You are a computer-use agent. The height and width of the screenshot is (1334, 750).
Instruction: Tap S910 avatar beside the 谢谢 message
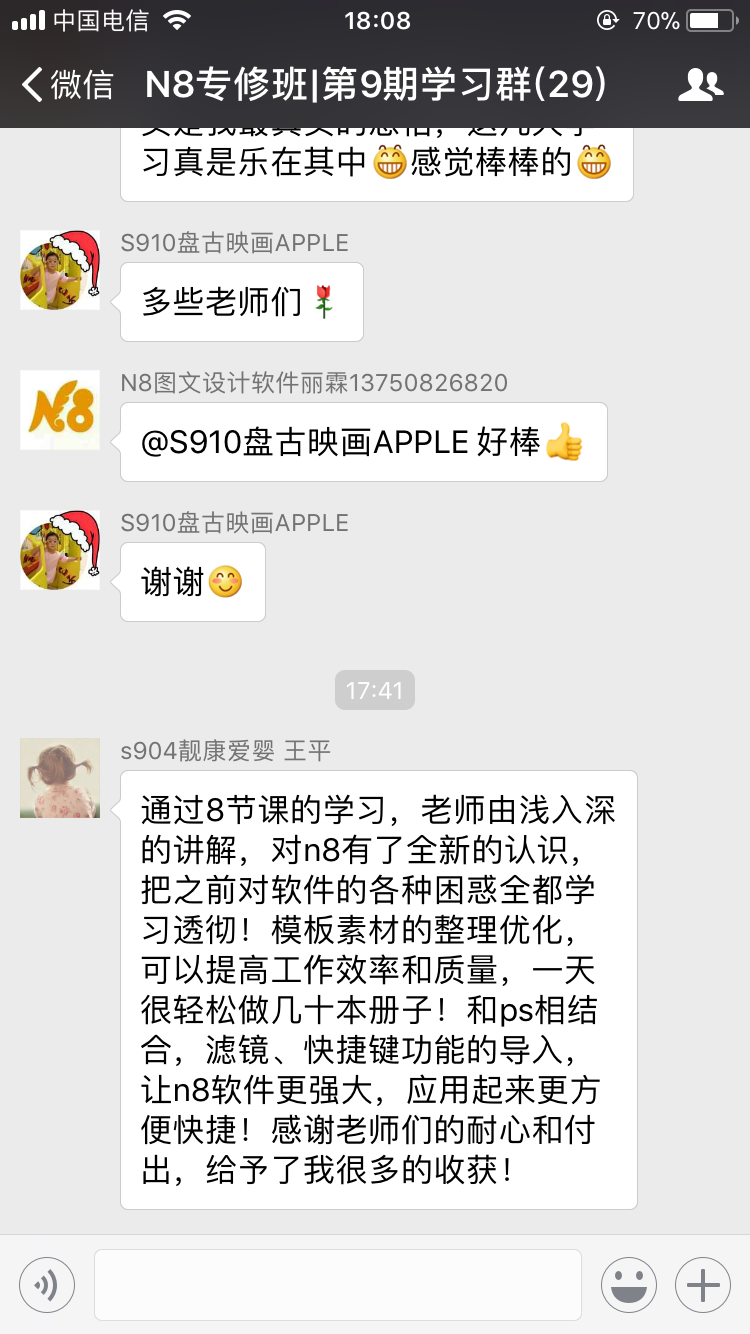tap(60, 550)
